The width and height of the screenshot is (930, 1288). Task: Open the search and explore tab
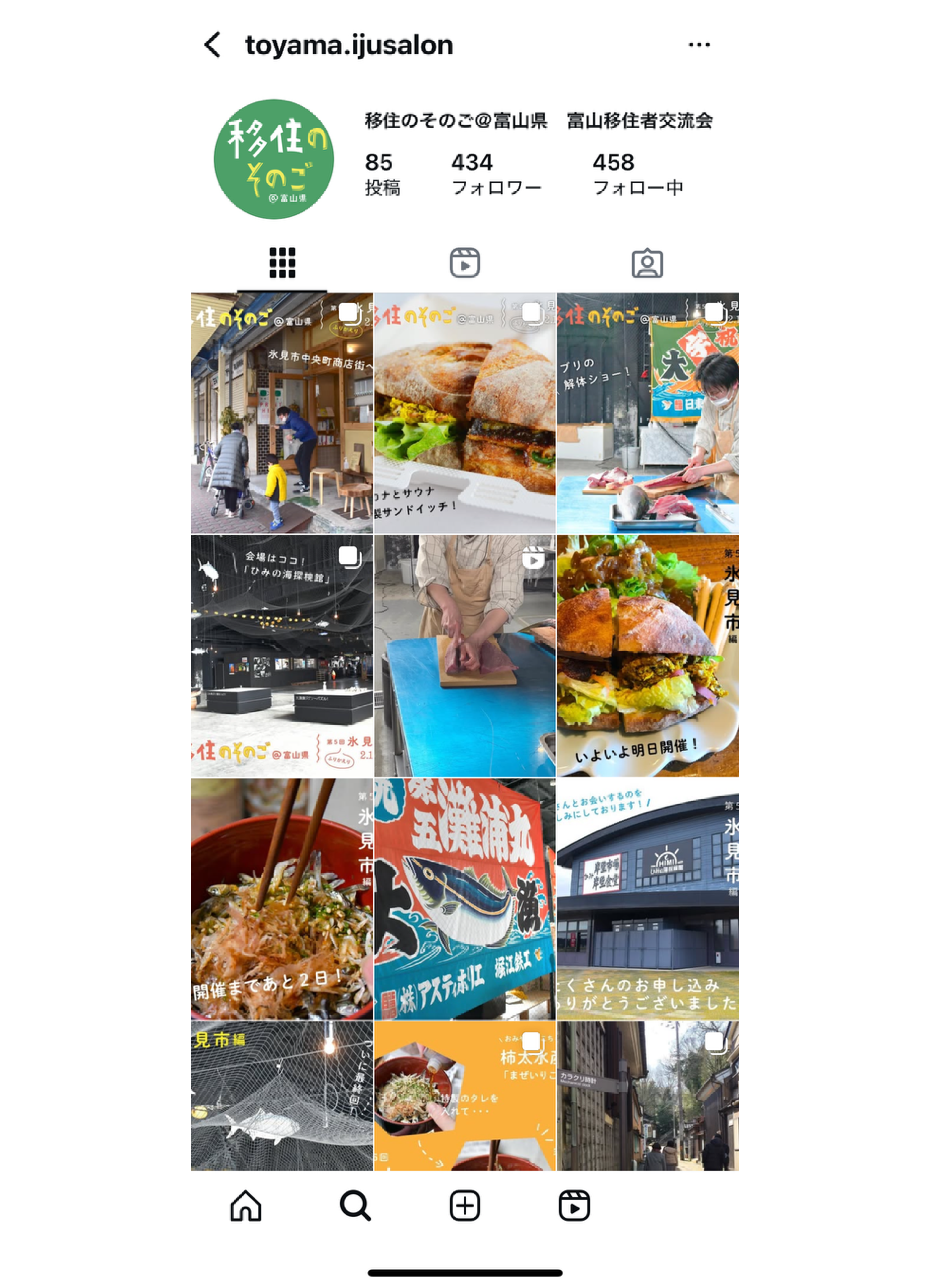355,1205
